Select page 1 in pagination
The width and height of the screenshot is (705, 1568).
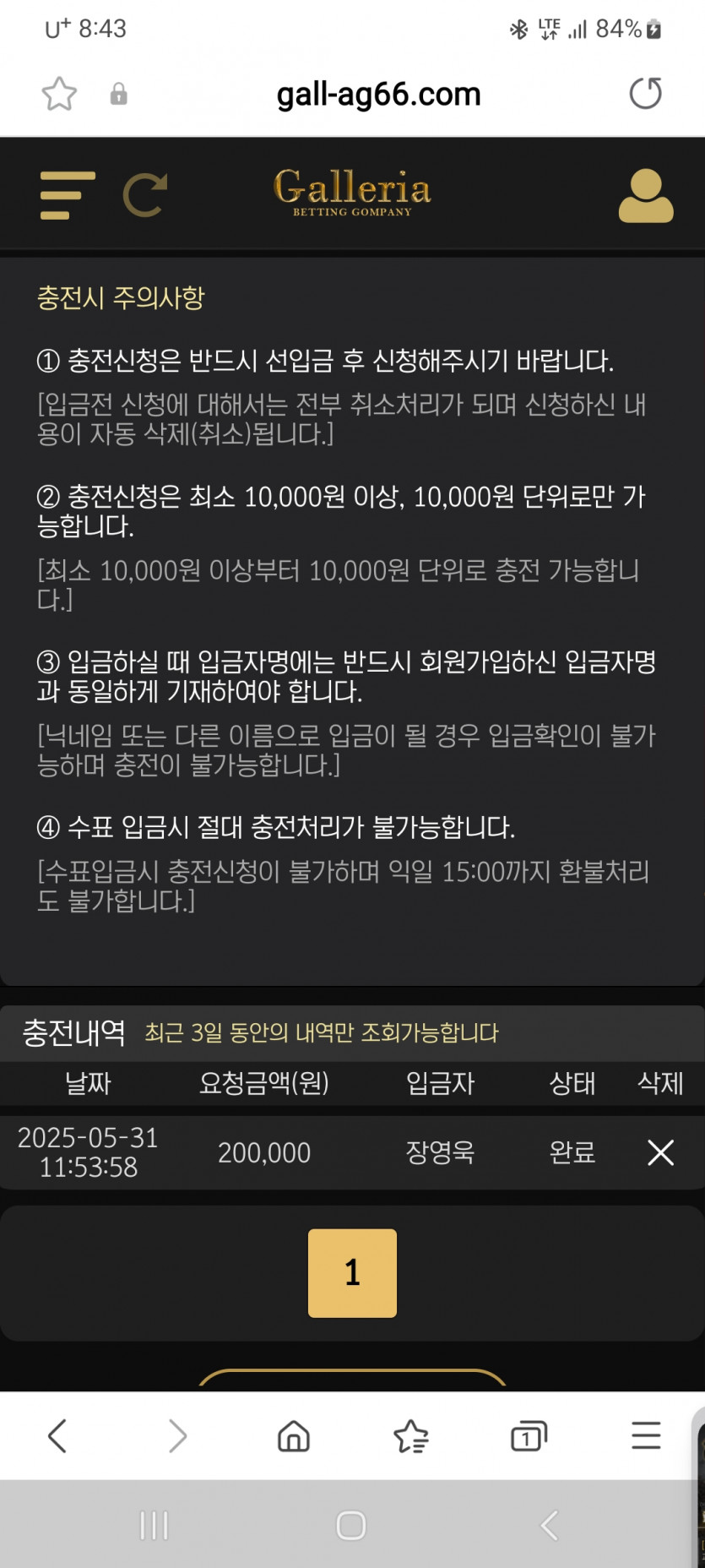click(352, 1273)
